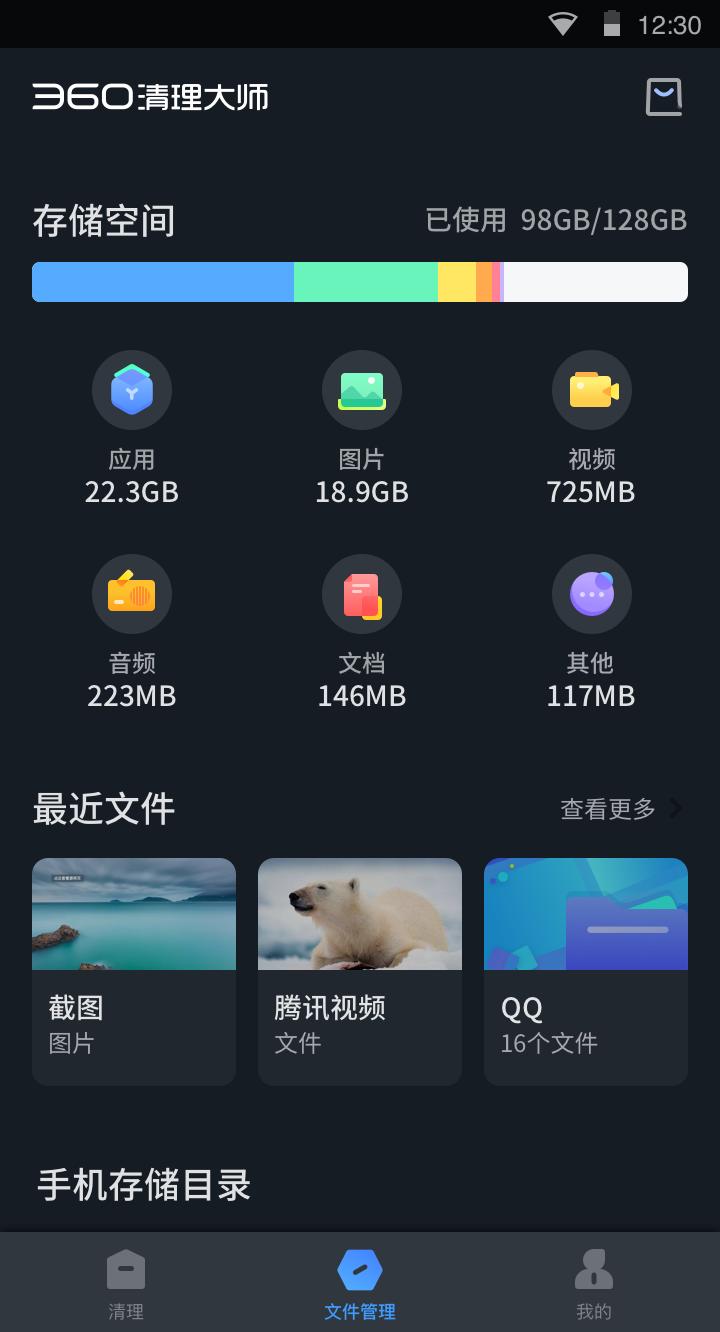Viewport: 720px width, 1332px height.
Task: Tap the 音频 (Audio) category icon
Action: (132, 593)
